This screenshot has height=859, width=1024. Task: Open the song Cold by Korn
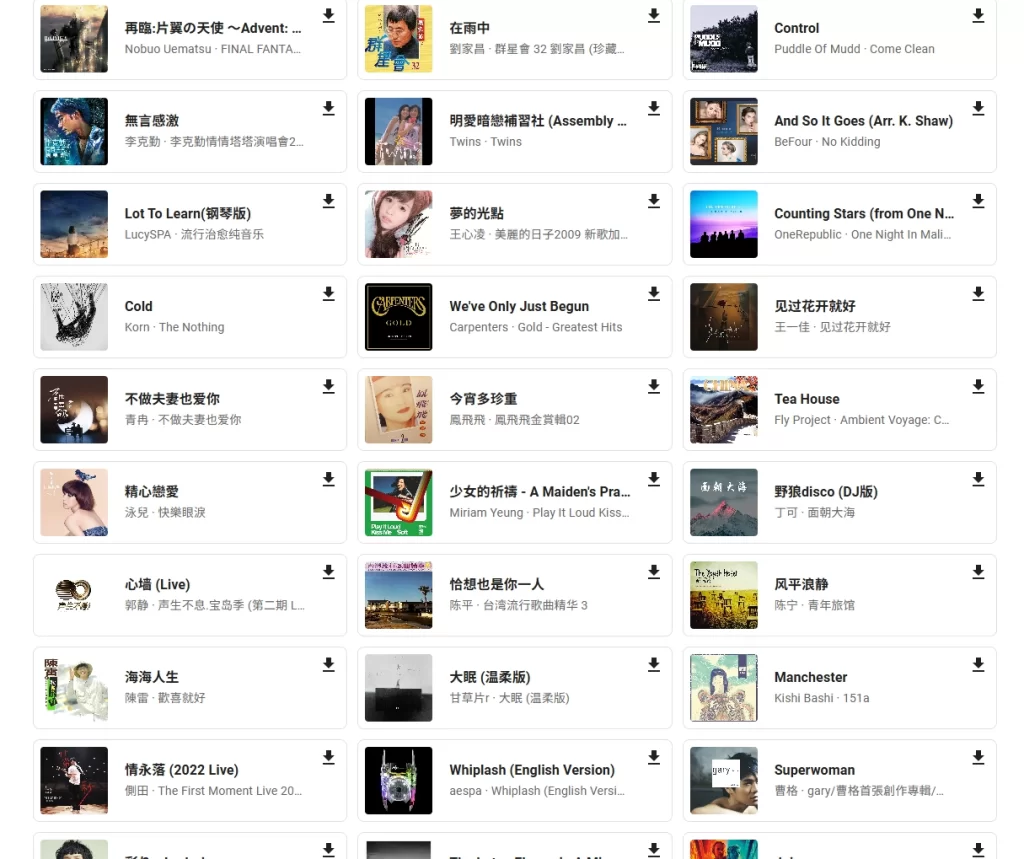138,306
